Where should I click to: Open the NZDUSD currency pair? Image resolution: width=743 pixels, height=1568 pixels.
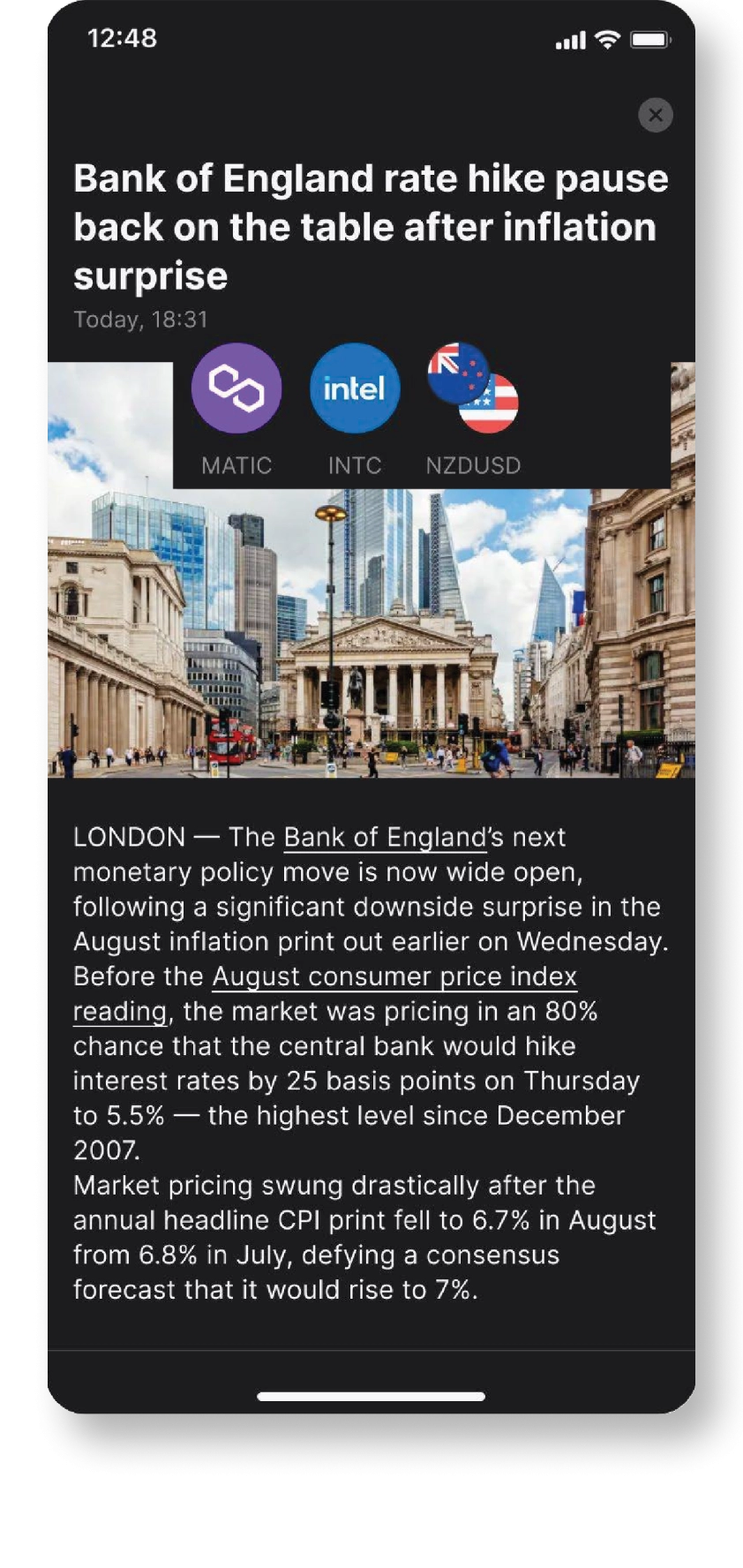473,389
